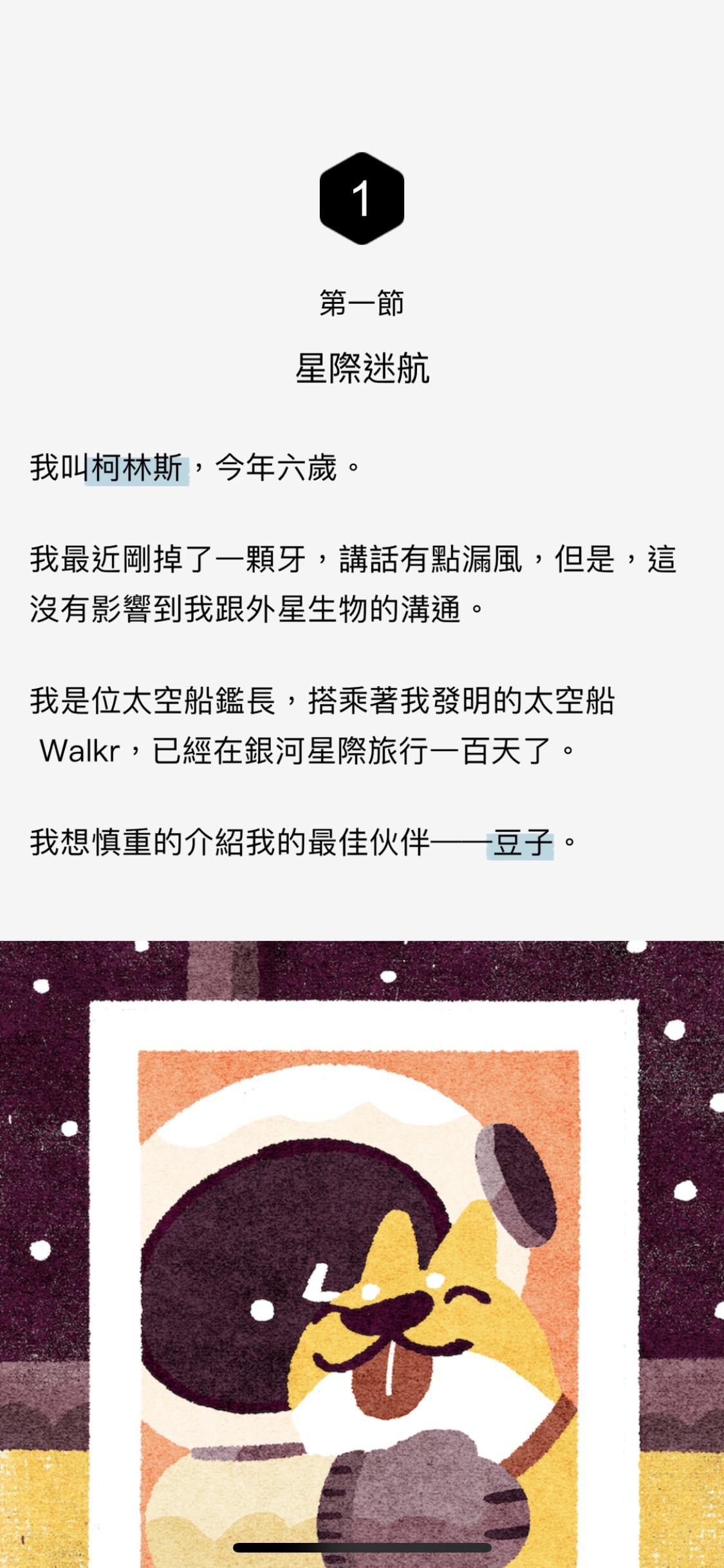Tap the highlighted name 豆子
Viewport: 724px width, 1568px height.
[520, 843]
